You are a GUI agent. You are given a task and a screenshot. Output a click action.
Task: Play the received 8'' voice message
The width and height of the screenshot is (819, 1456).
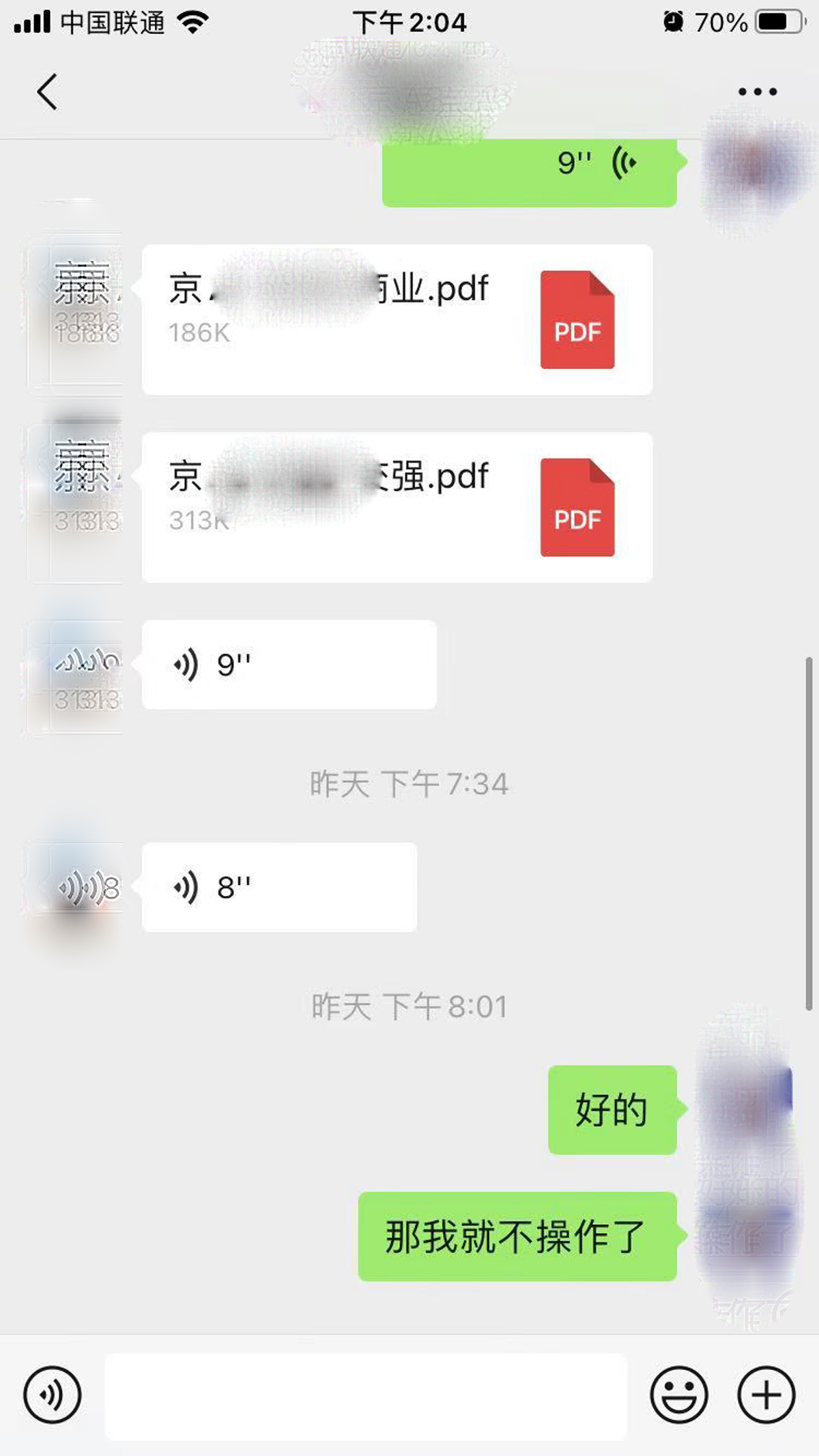coord(280,887)
